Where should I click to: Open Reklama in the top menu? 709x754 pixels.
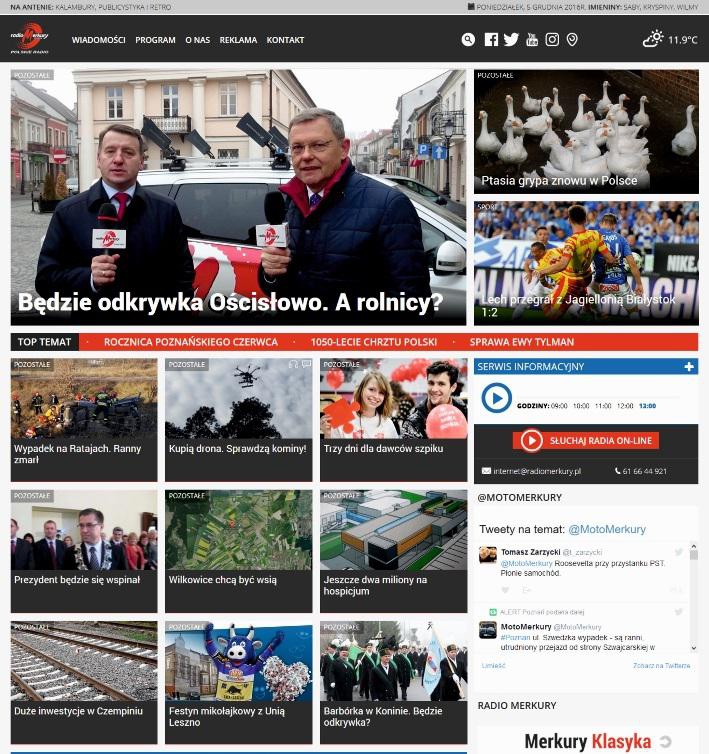coord(238,40)
